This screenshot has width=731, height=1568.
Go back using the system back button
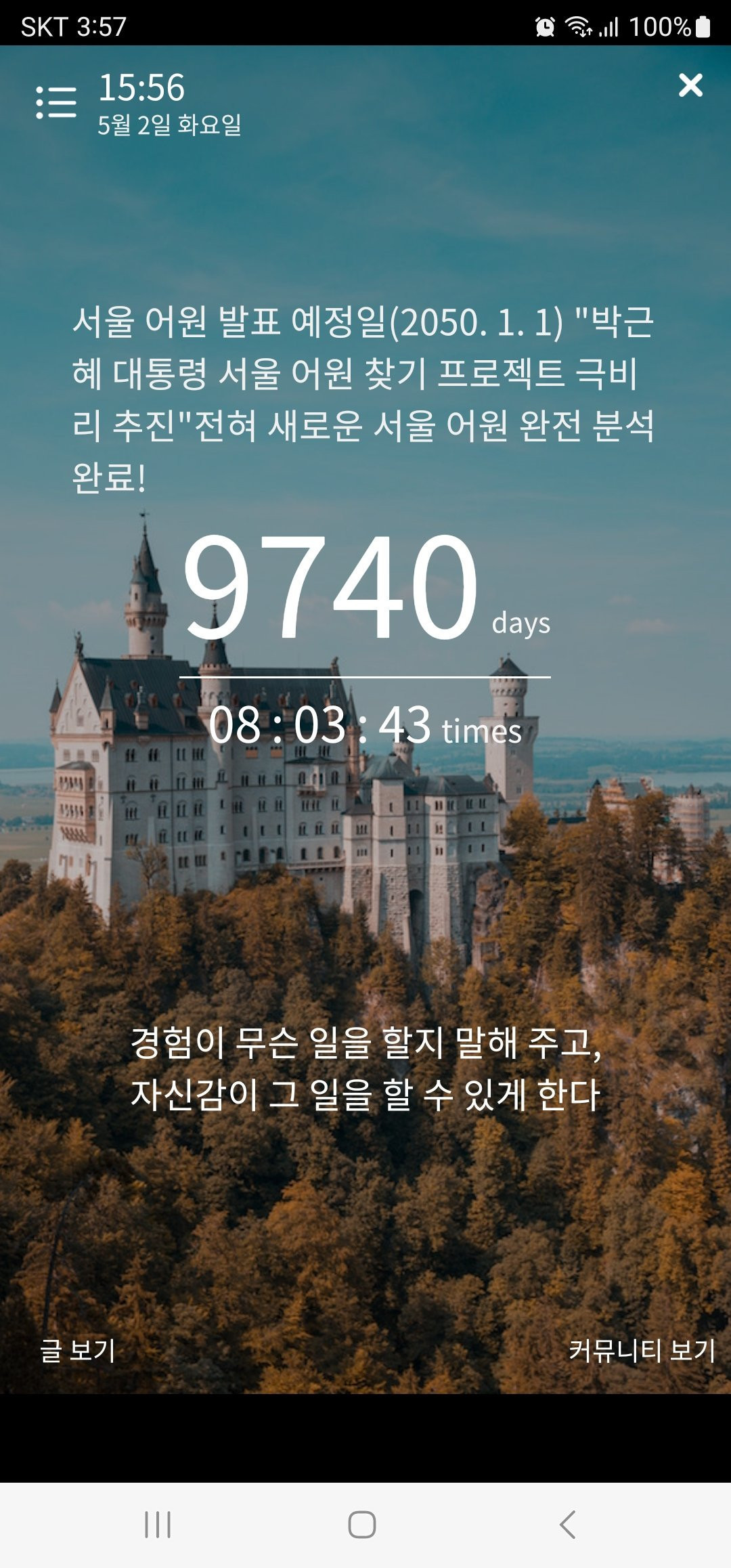[567, 1525]
